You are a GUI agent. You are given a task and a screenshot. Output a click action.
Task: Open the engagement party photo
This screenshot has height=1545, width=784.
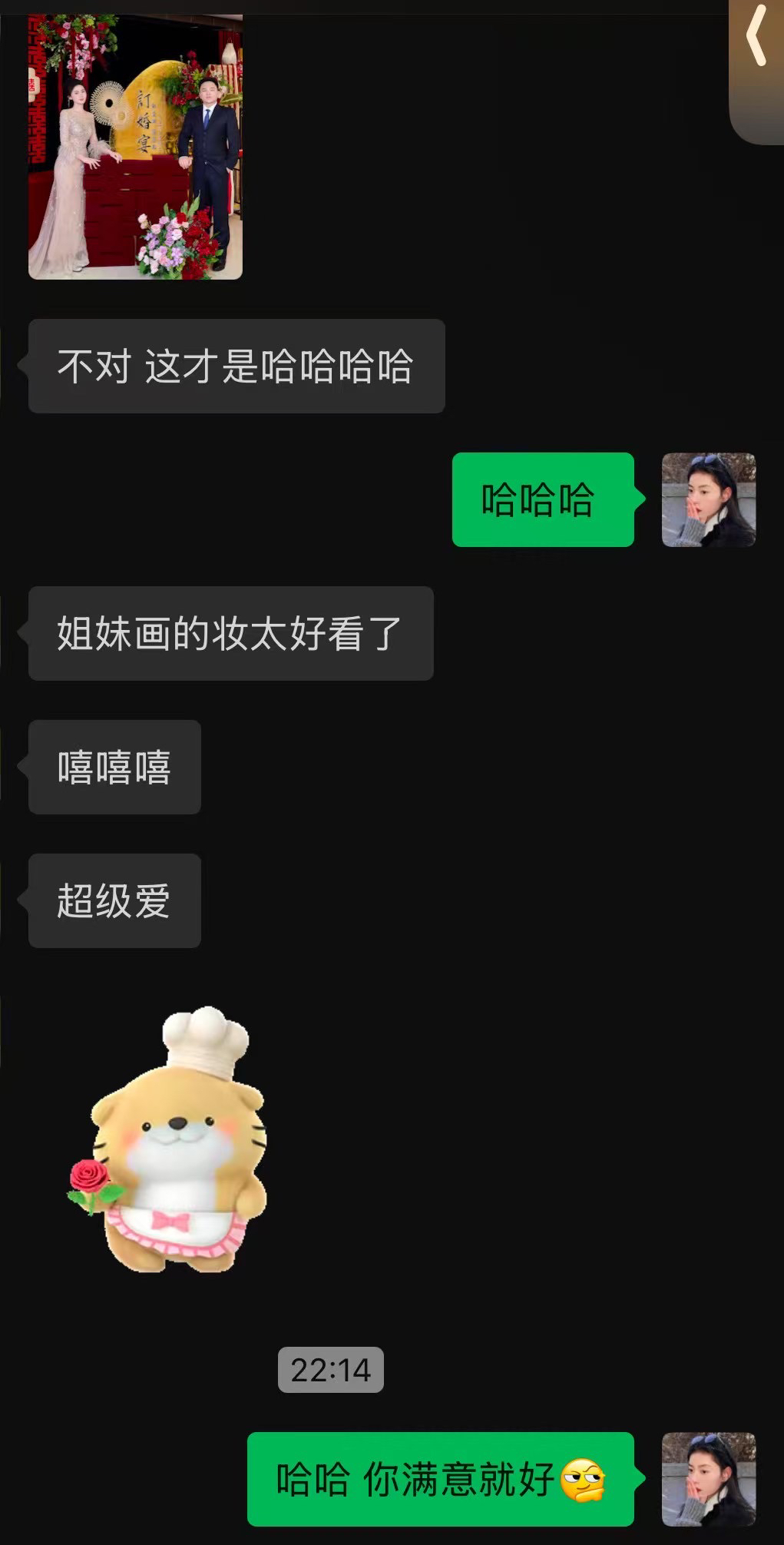pos(135,146)
